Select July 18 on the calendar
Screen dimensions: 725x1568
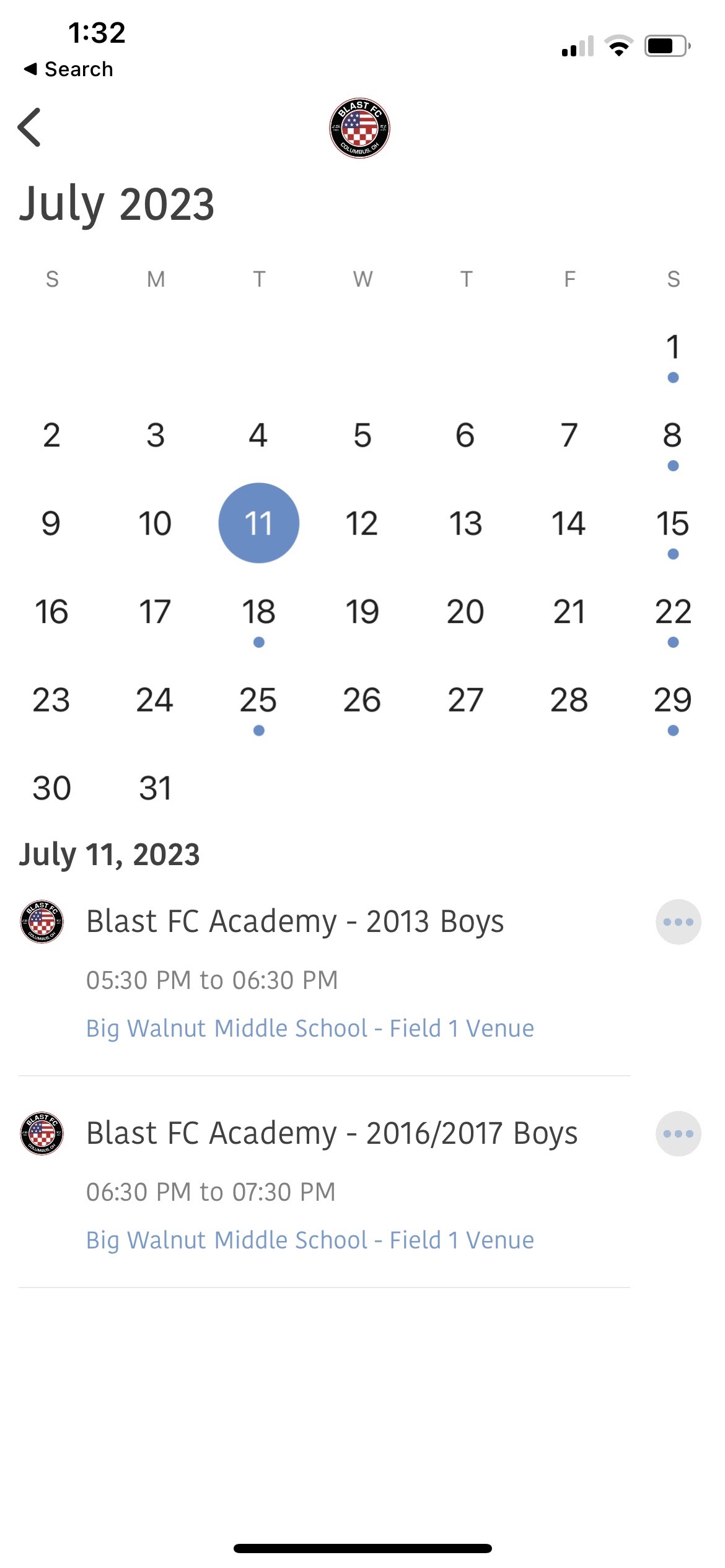[259, 612]
